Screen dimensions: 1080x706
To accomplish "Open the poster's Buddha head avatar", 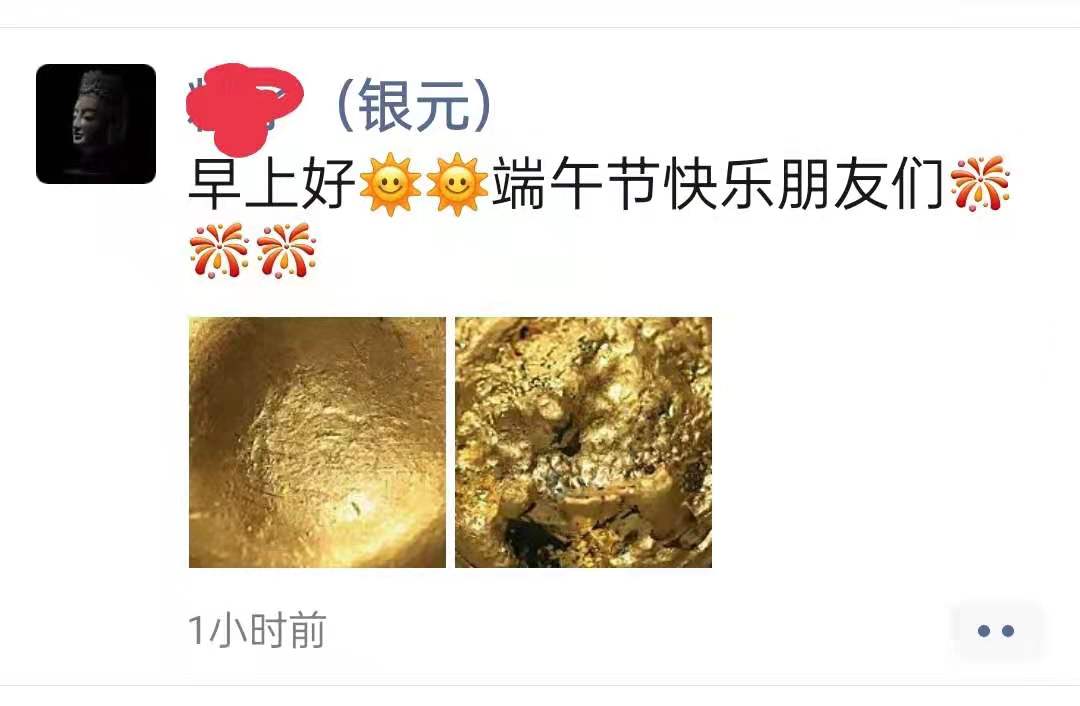I will pos(96,124).
